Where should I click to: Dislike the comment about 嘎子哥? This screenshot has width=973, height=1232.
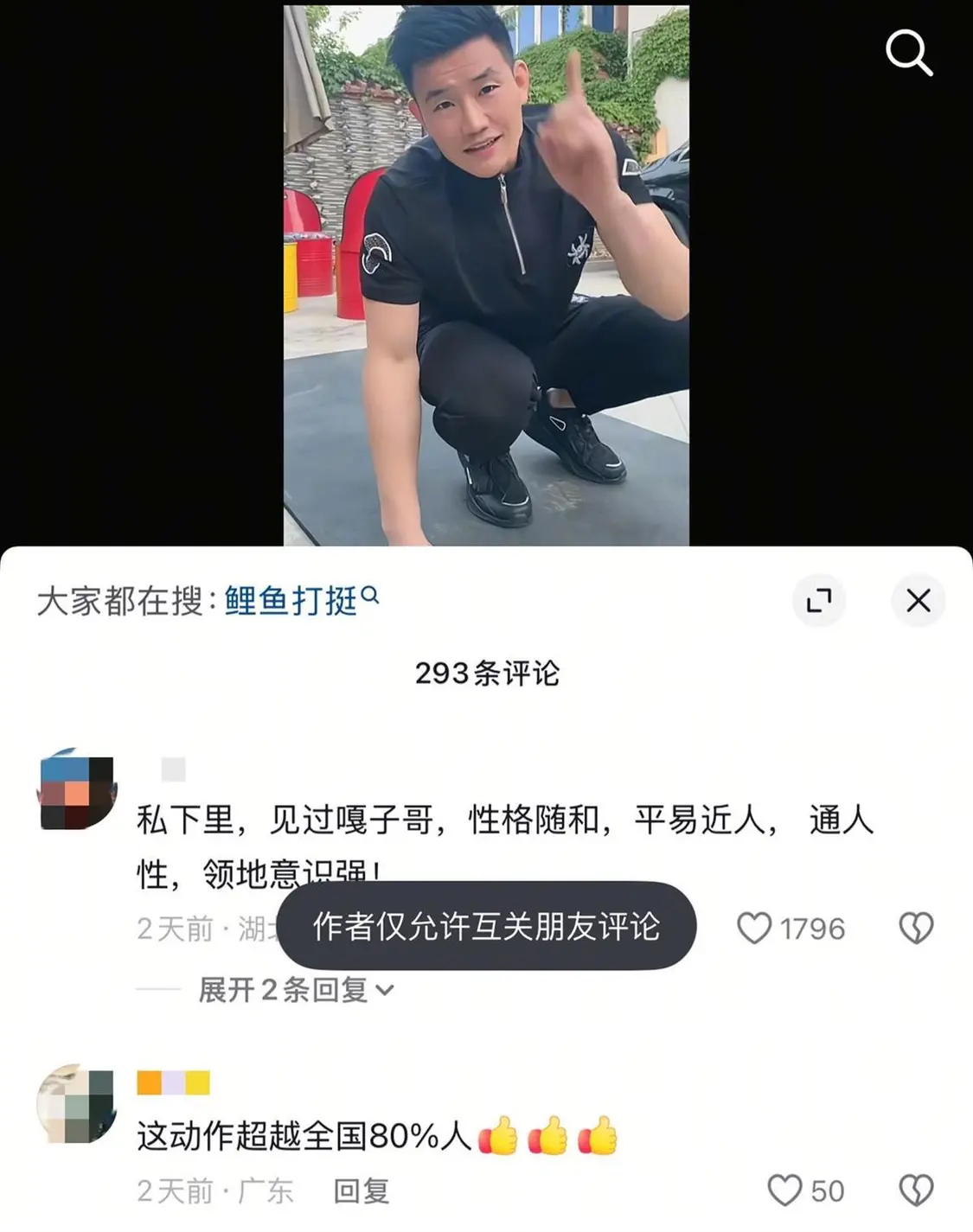point(916,929)
